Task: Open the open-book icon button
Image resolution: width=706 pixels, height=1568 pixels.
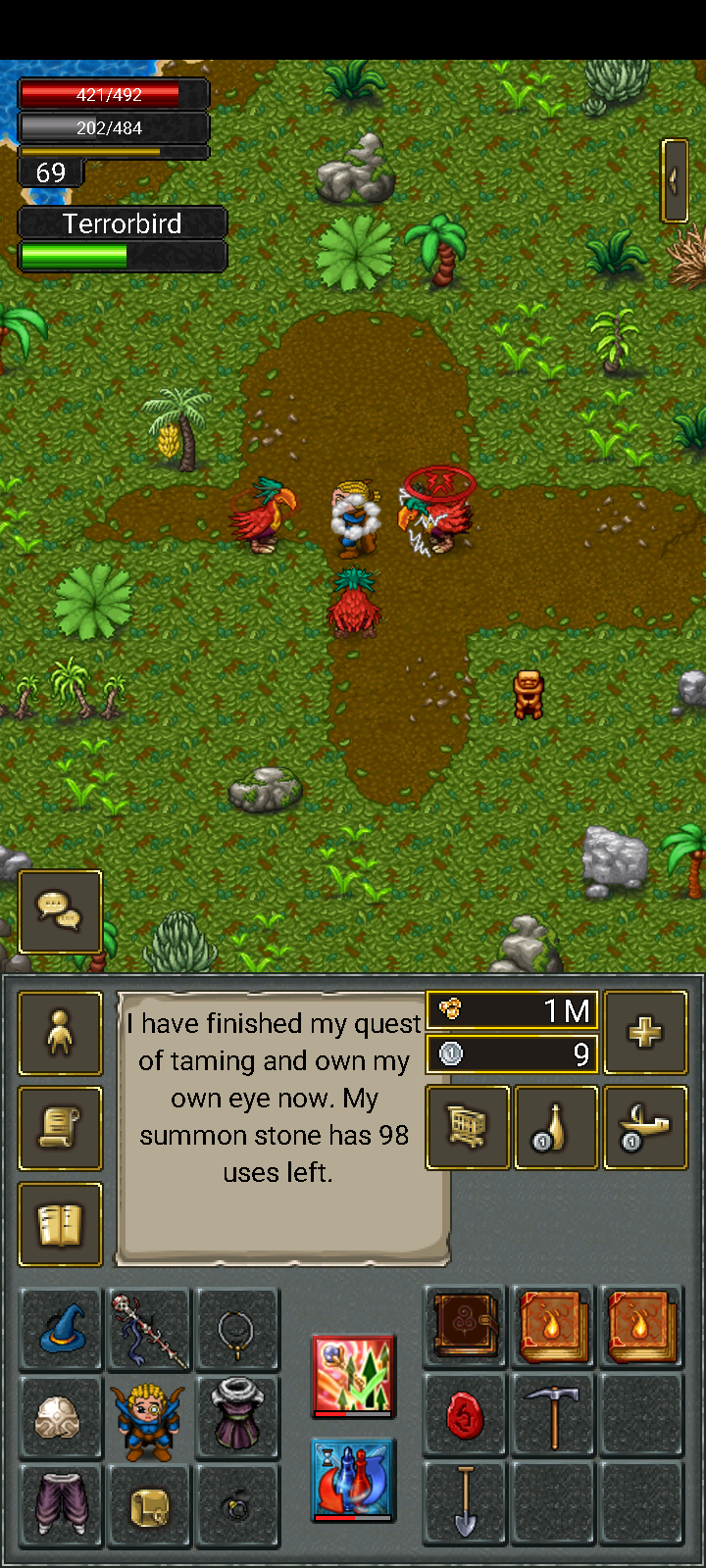Action: pyautogui.click(x=60, y=1224)
